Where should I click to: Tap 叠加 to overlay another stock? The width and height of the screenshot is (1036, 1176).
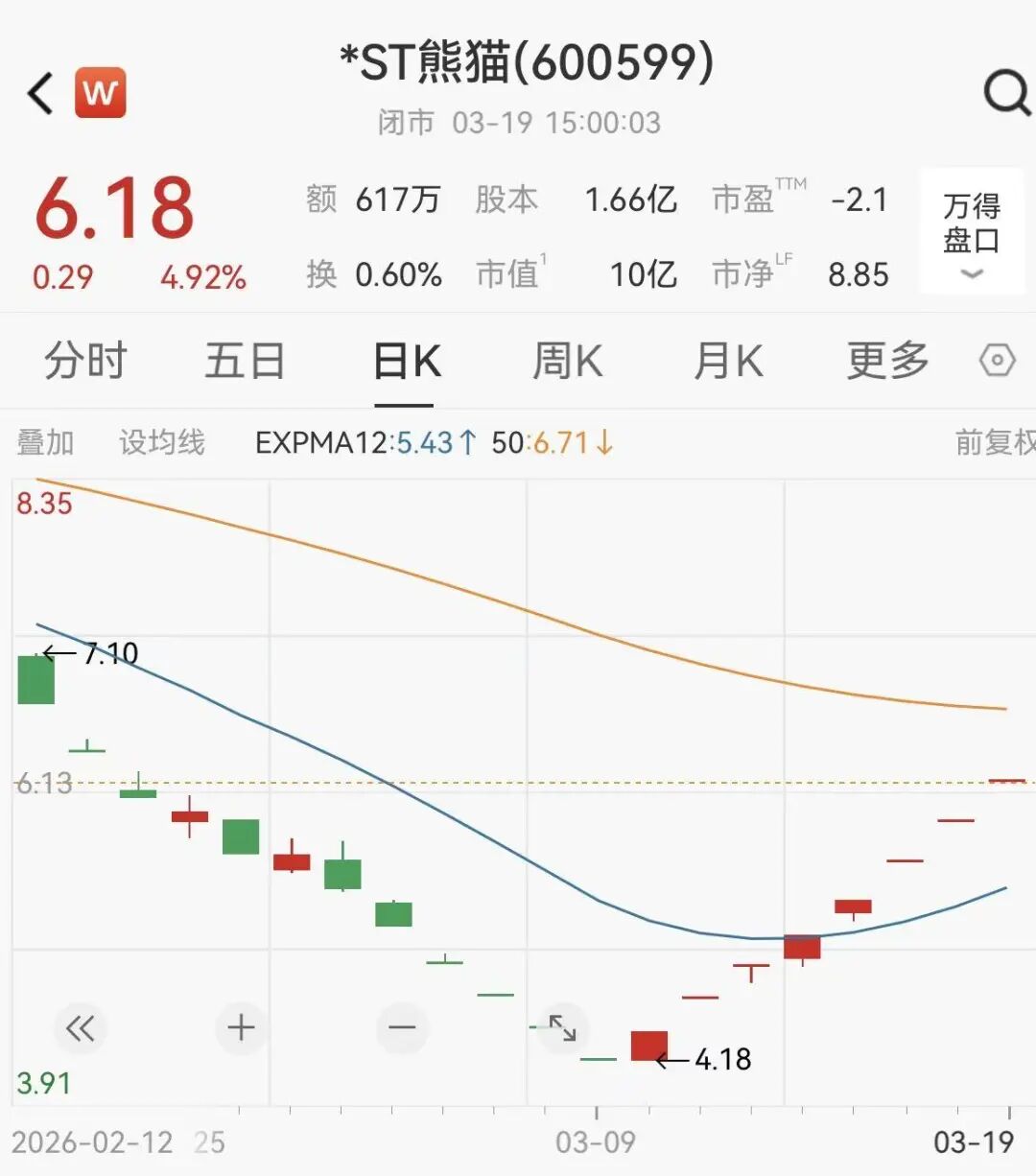[x=45, y=442]
